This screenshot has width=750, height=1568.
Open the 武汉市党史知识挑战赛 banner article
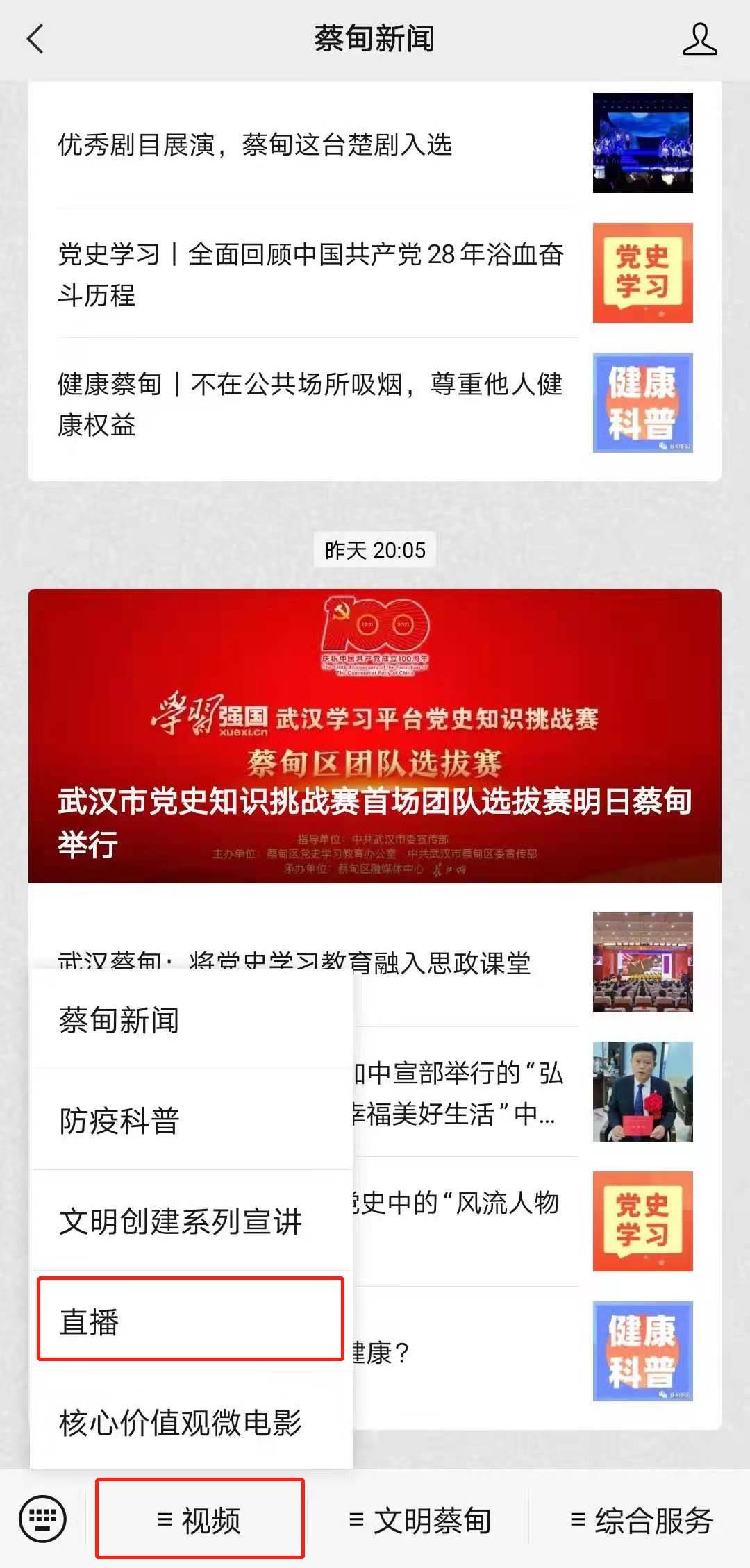(x=375, y=736)
